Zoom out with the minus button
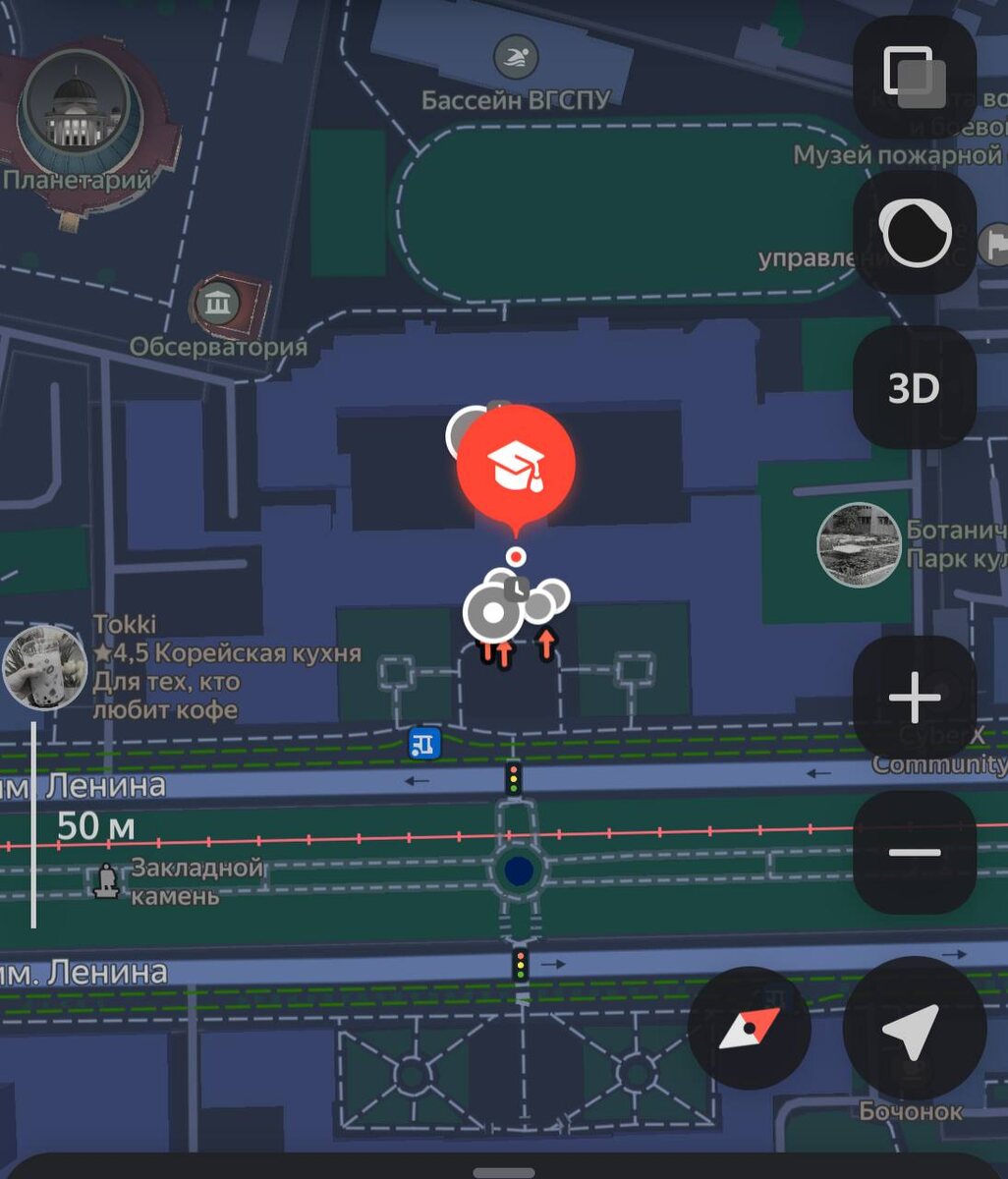1008x1179 pixels. tap(914, 853)
